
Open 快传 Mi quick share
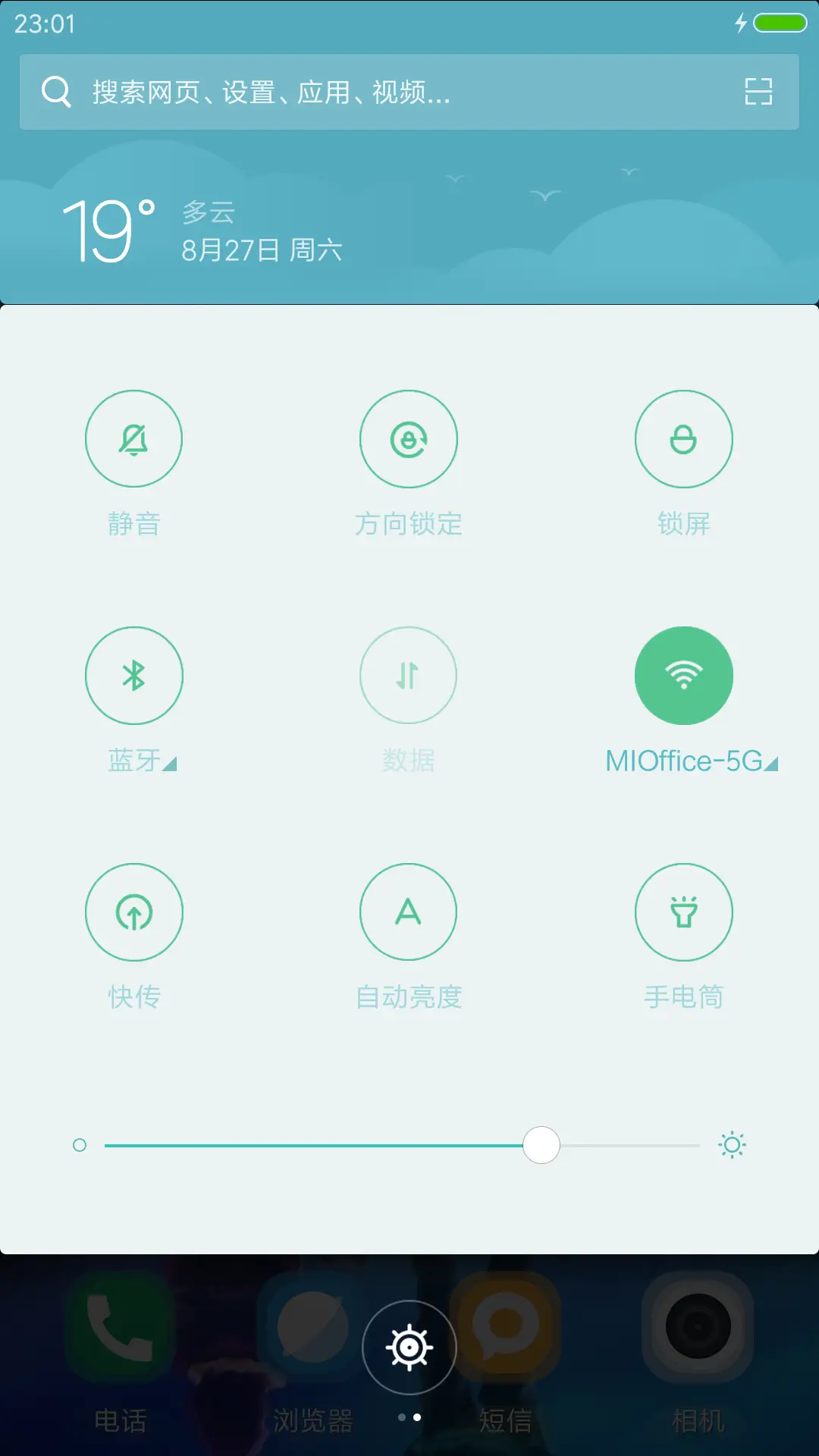(133, 912)
